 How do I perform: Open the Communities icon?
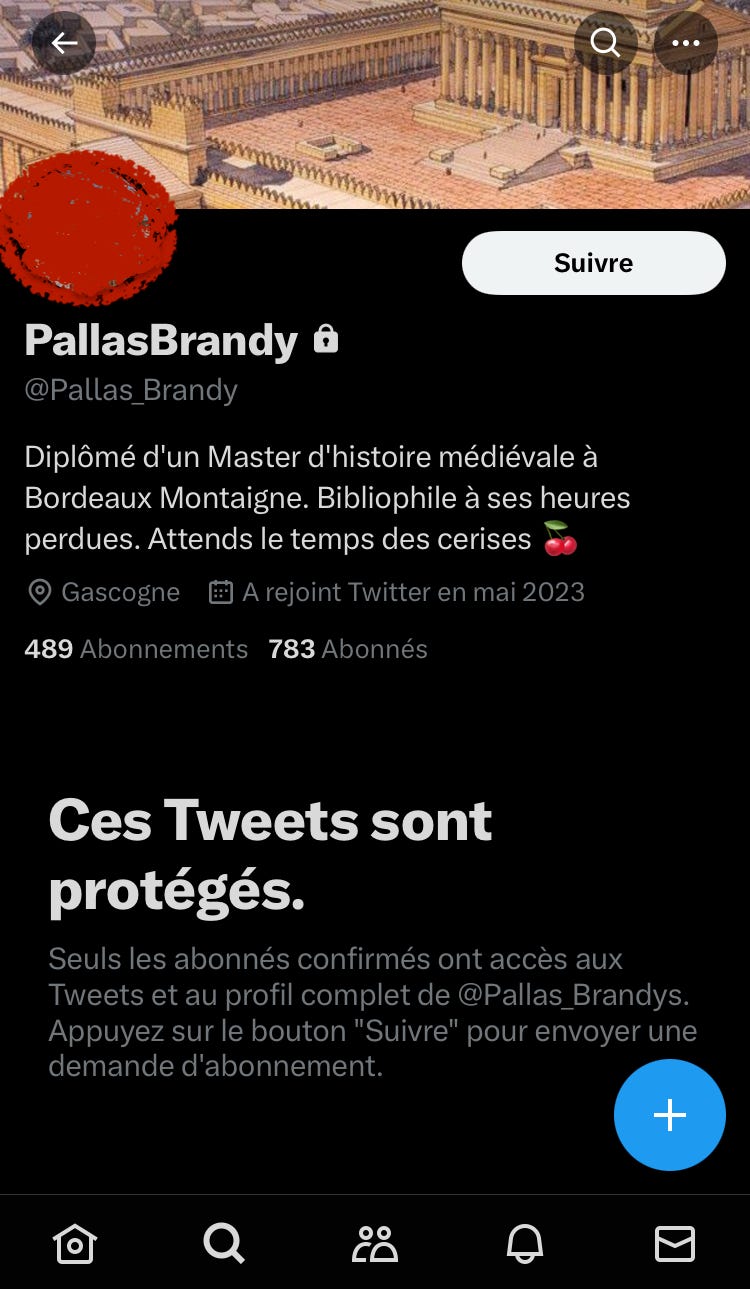click(x=375, y=1244)
